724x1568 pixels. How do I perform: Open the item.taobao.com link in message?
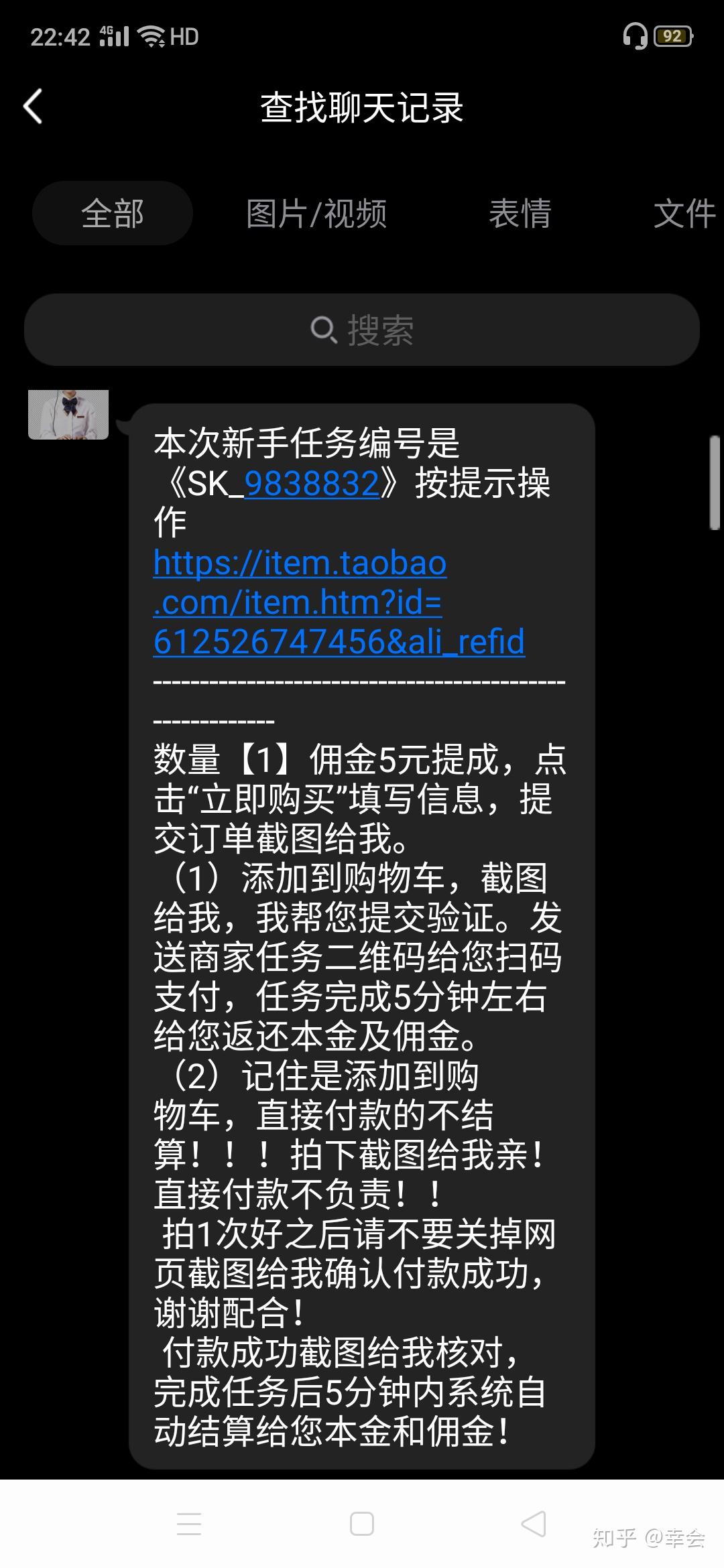[x=300, y=602]
